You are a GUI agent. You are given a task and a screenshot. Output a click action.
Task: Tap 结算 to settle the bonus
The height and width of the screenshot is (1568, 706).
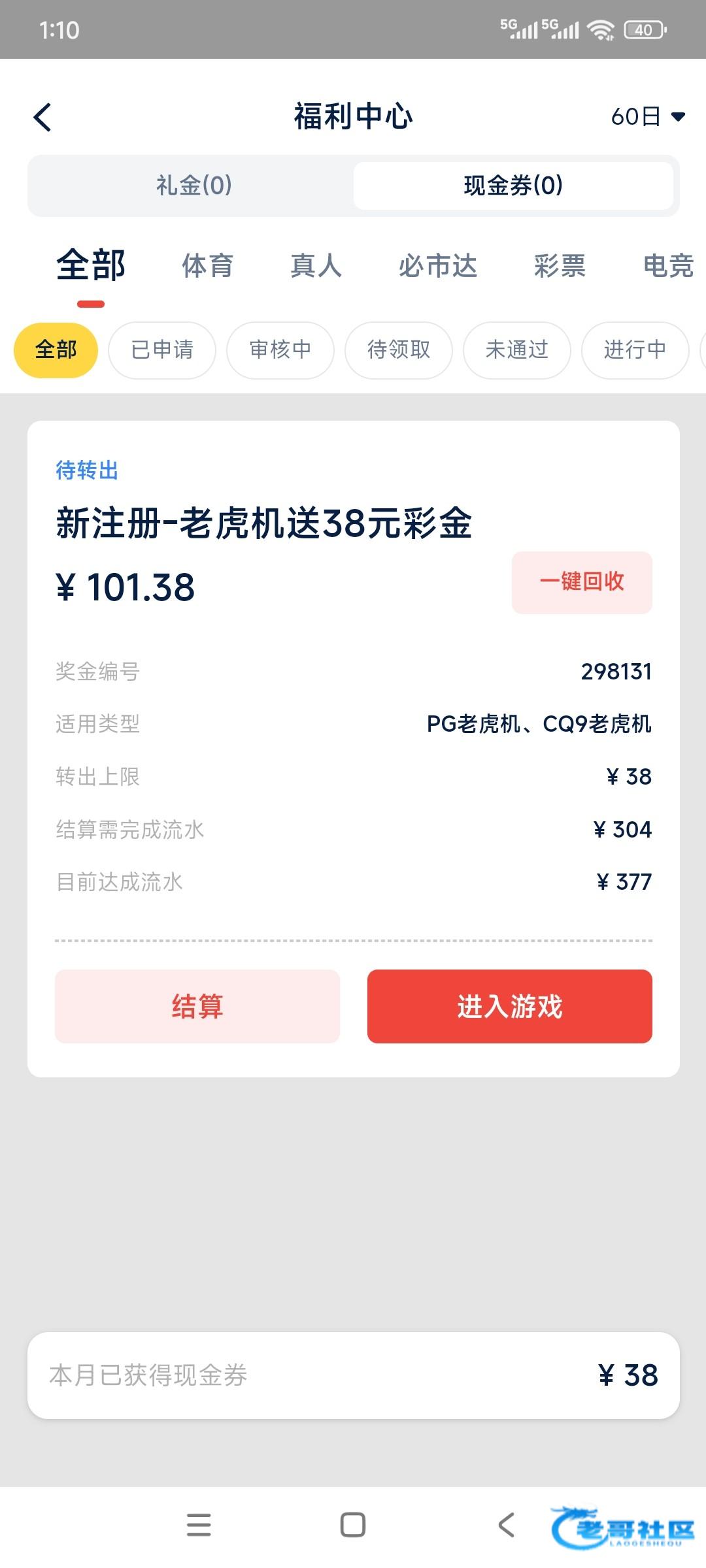pos(197,1006)
